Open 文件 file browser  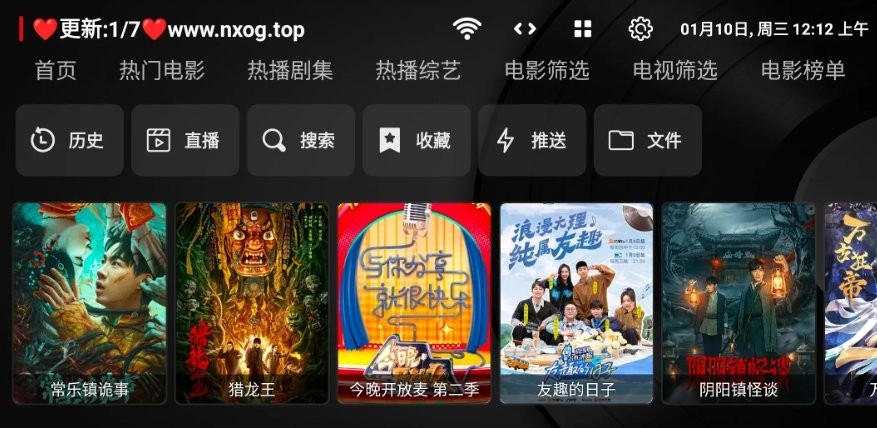[648, 141]
